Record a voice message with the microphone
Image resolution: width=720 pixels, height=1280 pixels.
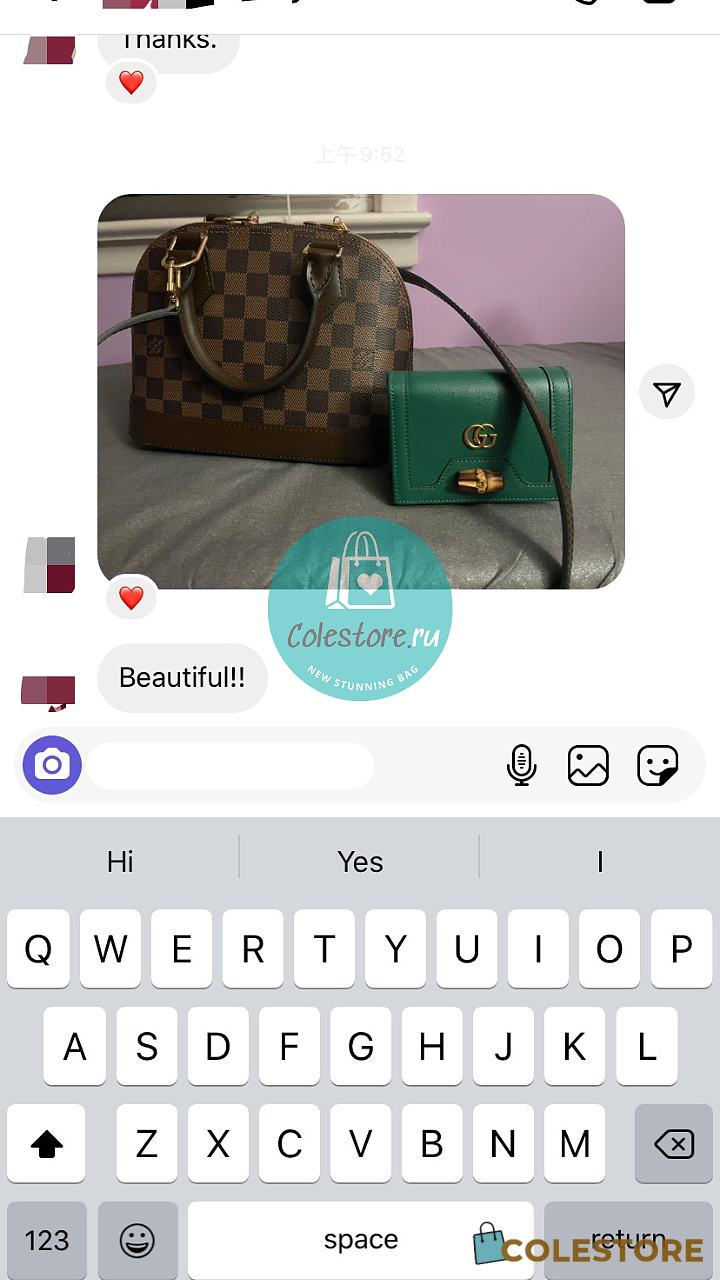521,766
